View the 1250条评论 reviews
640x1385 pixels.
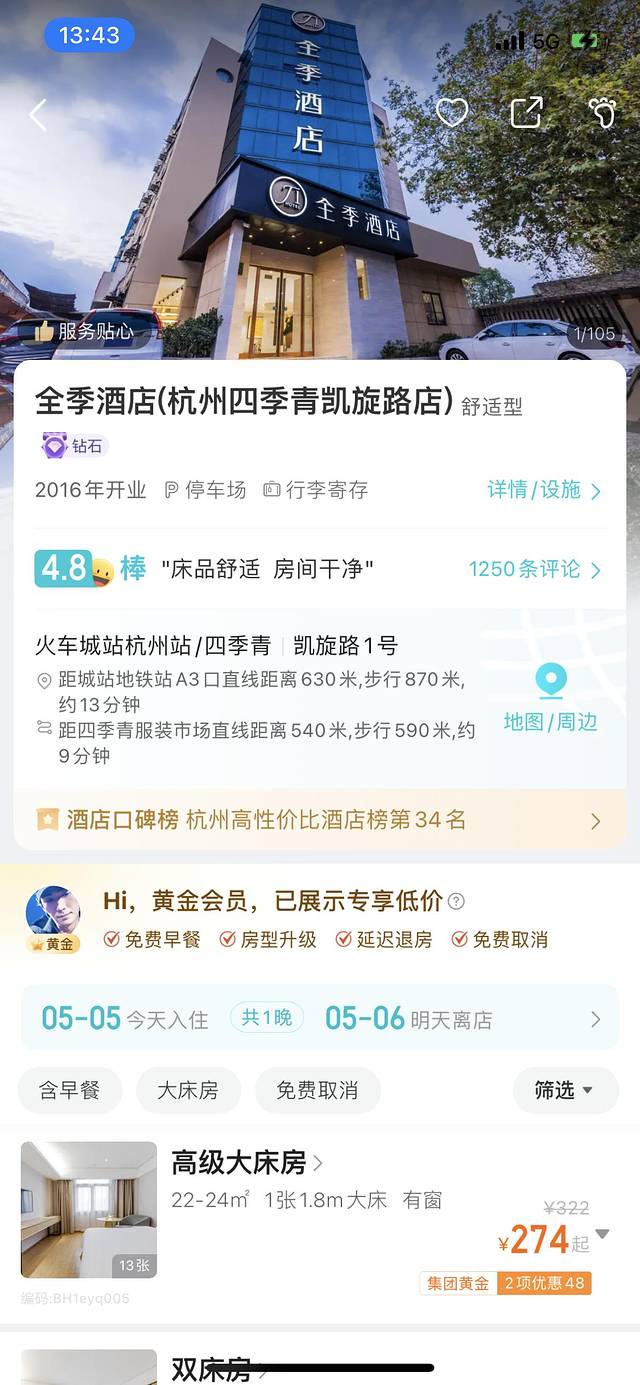(x=534, y=569)
